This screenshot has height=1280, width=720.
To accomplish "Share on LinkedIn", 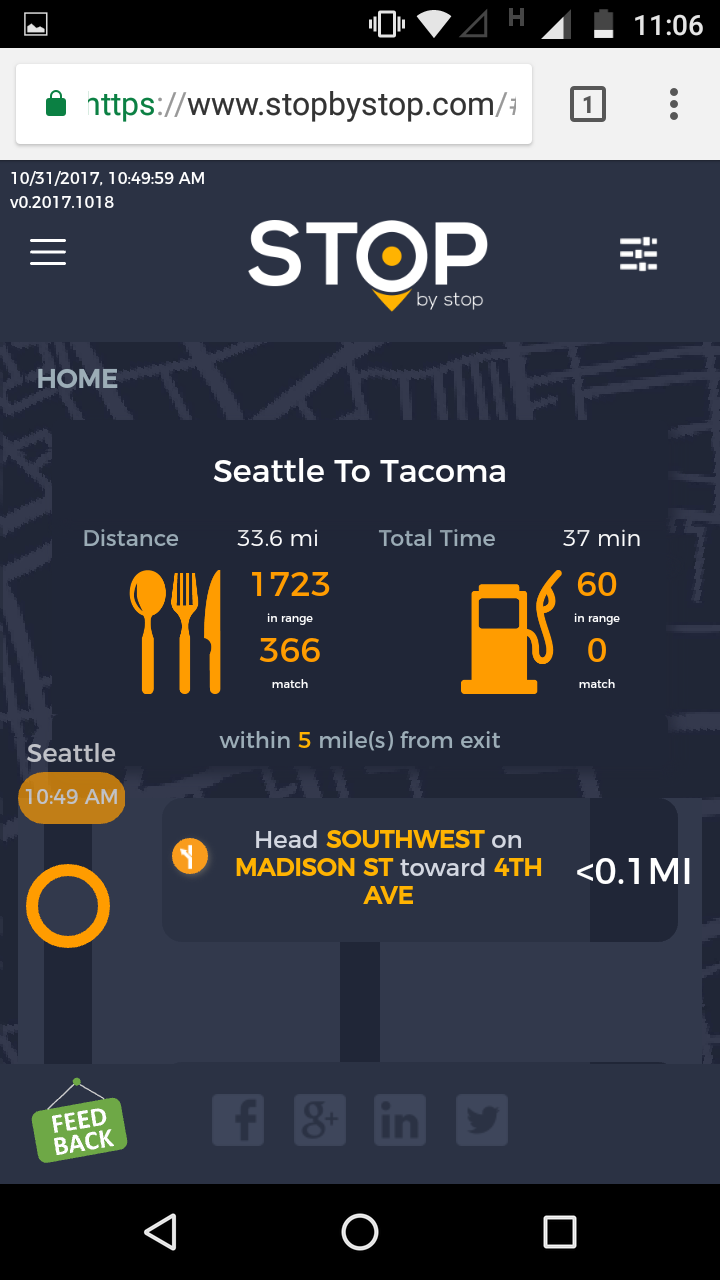I will point(400,1120).
